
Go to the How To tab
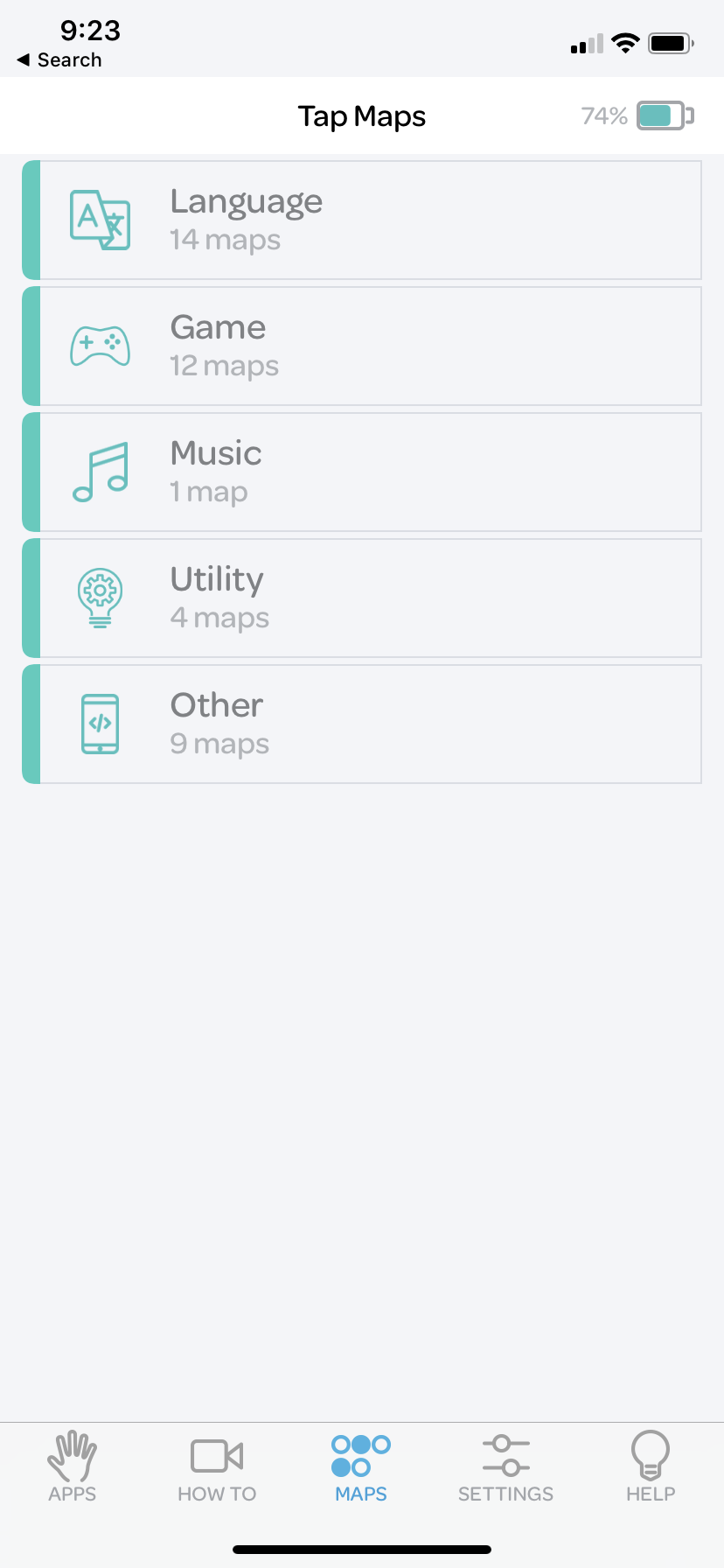point(217,1467)
